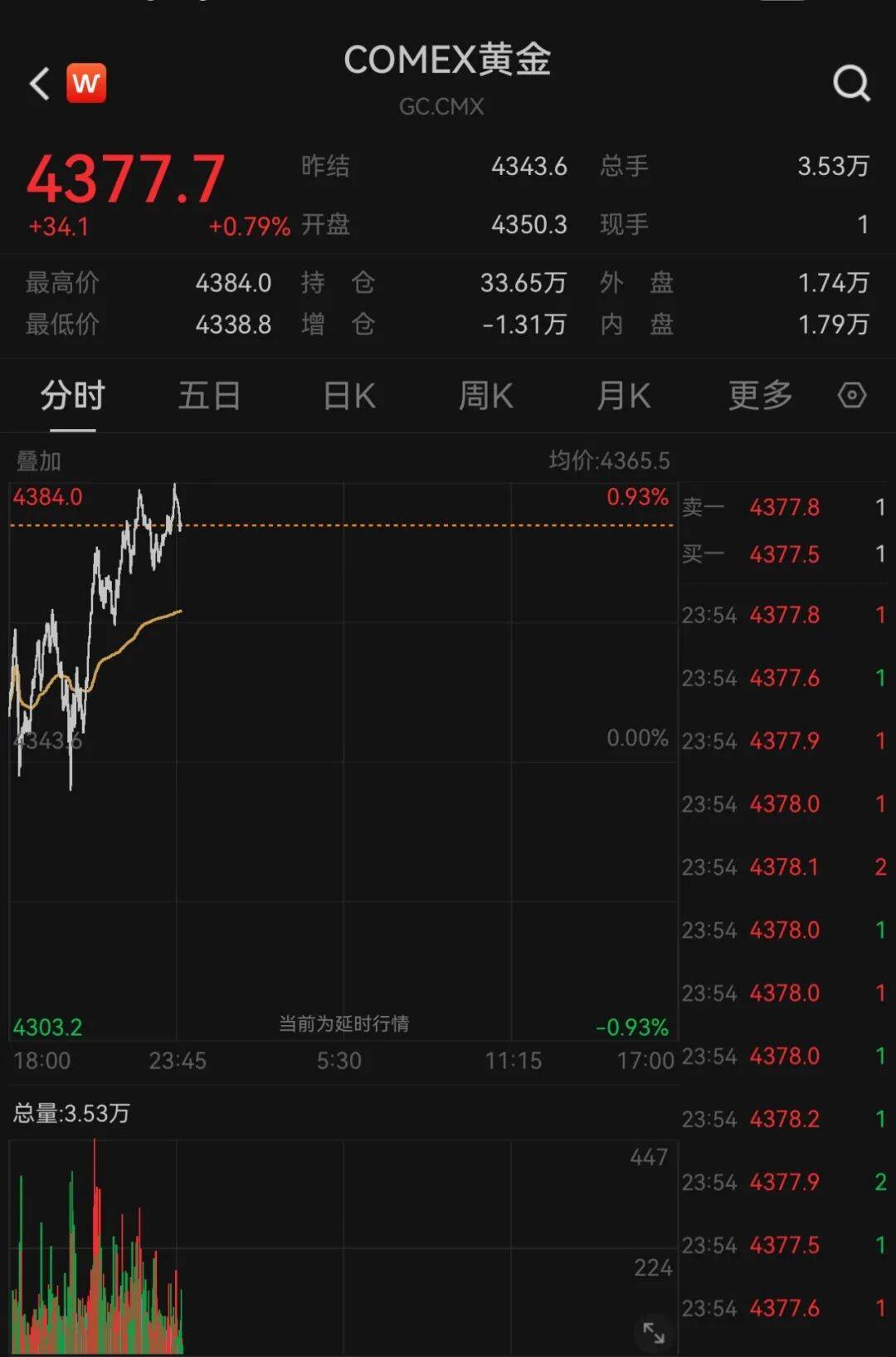Open the 更多 chart options
This screenshot has width=896, height=1357.
pyautogui.click(x=760, y=396)
